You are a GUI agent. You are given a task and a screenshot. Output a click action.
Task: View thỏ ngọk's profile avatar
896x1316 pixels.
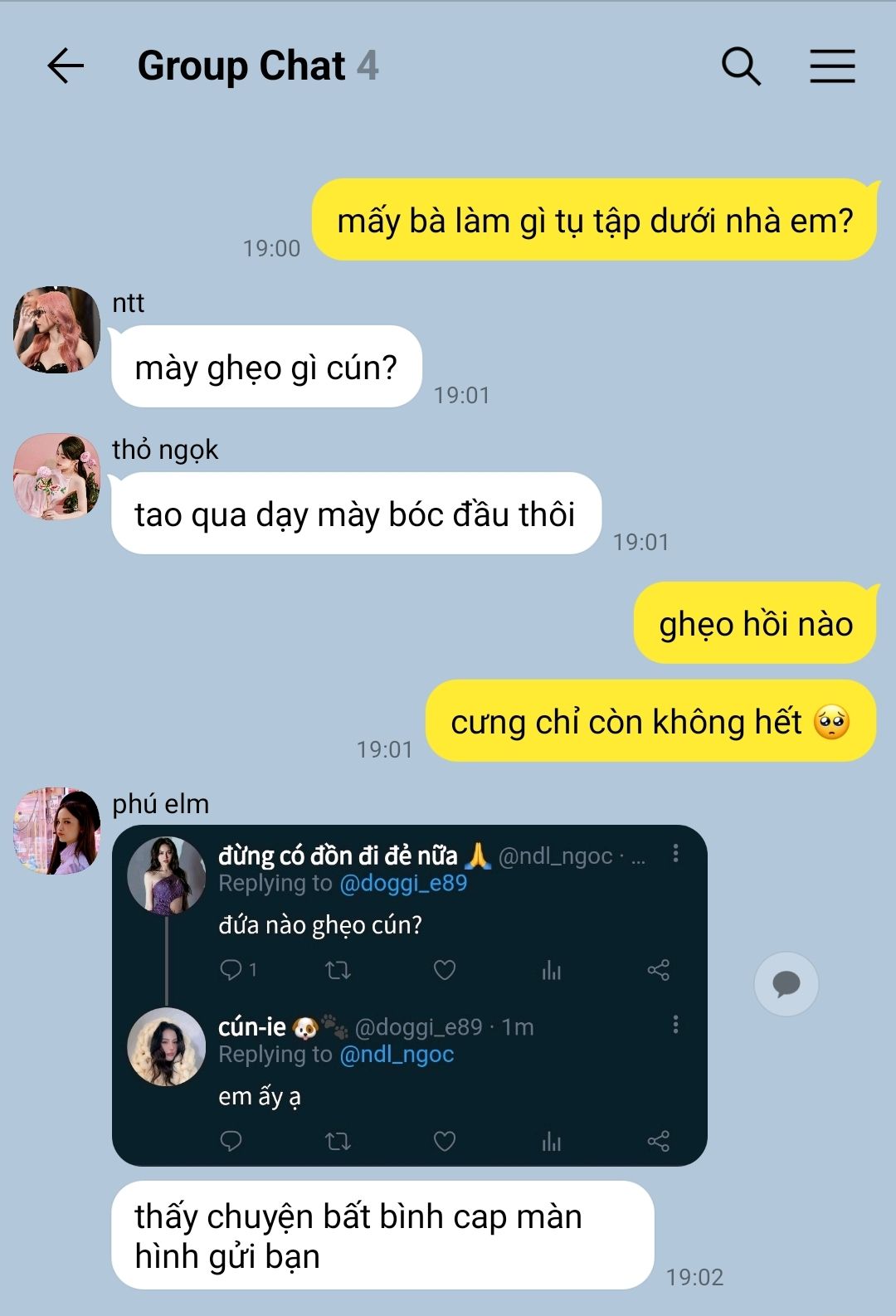click(56, 476)
